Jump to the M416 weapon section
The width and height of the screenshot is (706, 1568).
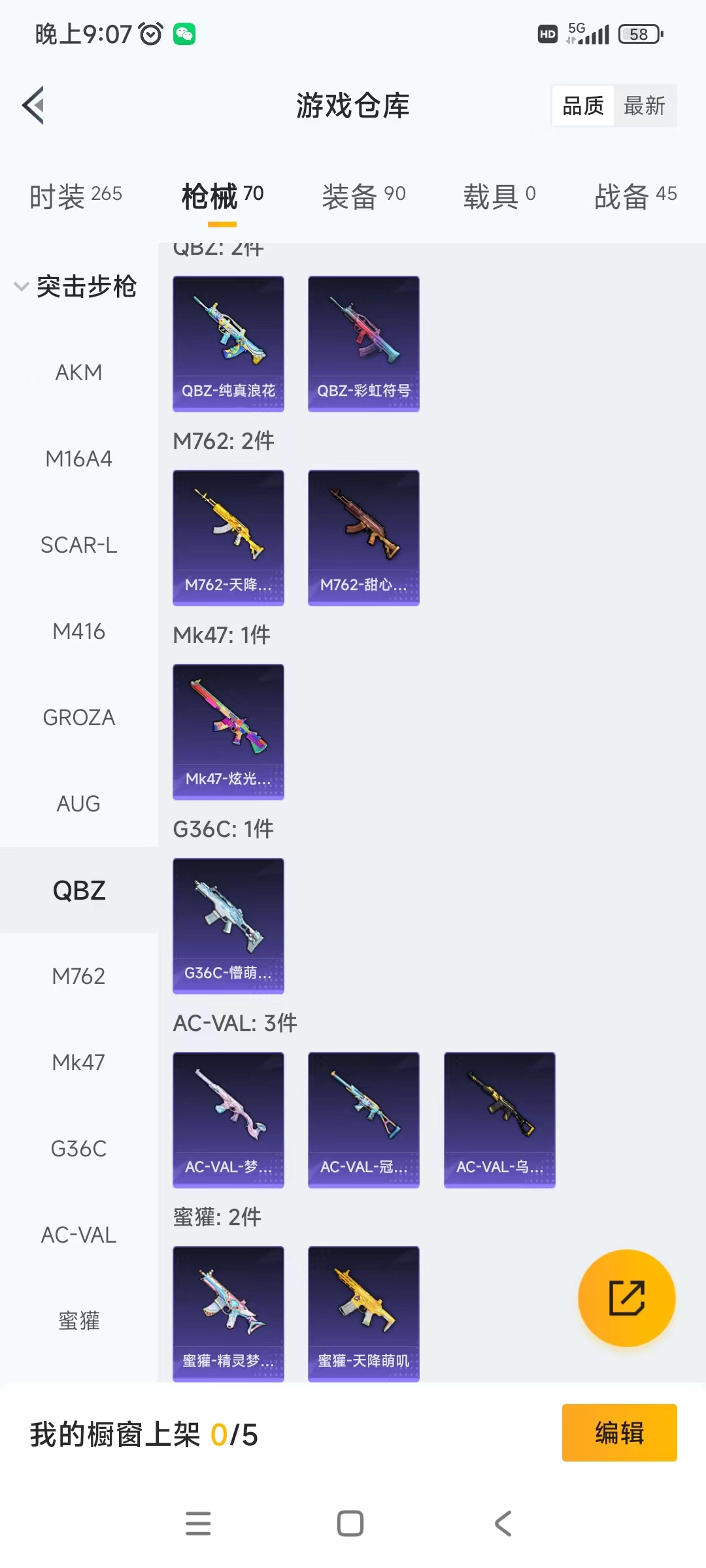[x=78, y=631]
